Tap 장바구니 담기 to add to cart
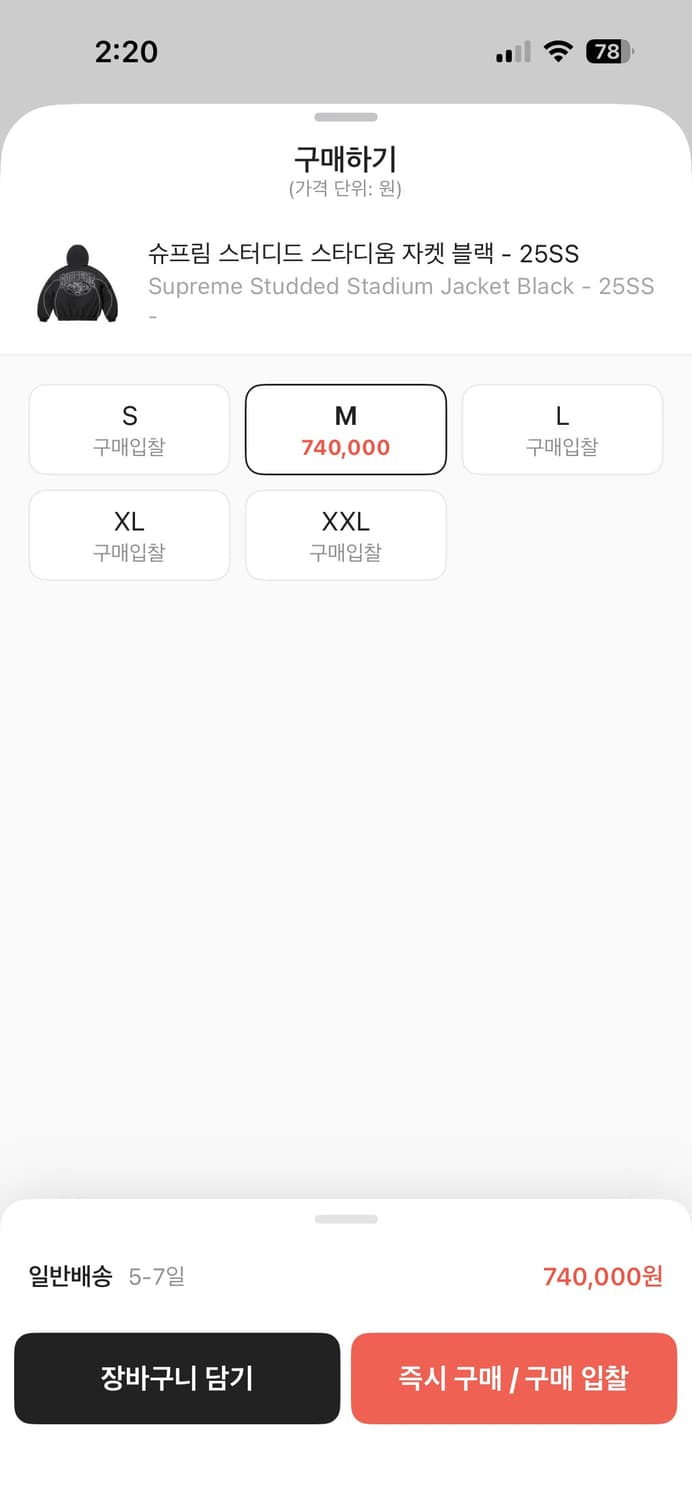 [177, 1378]
